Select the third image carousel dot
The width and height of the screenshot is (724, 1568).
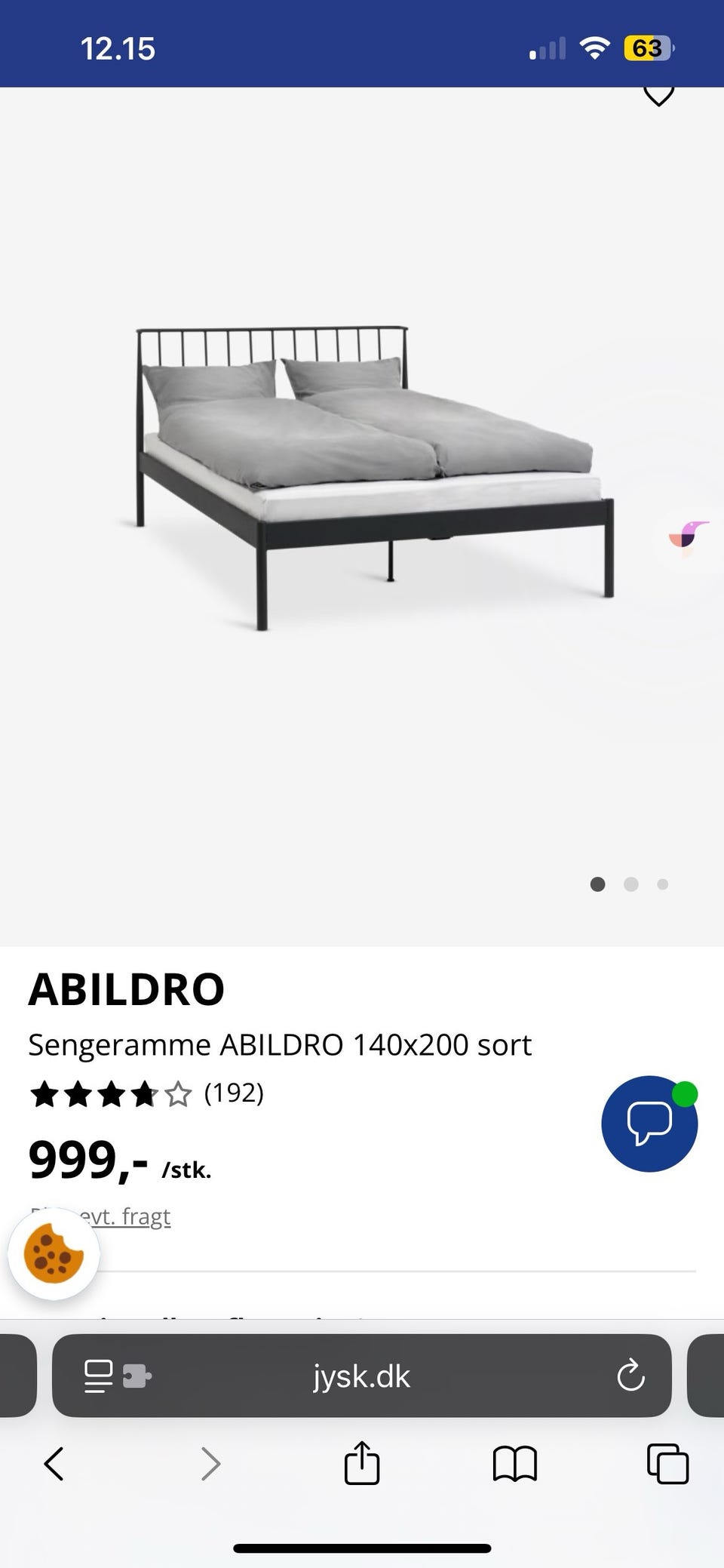(662, 884)
